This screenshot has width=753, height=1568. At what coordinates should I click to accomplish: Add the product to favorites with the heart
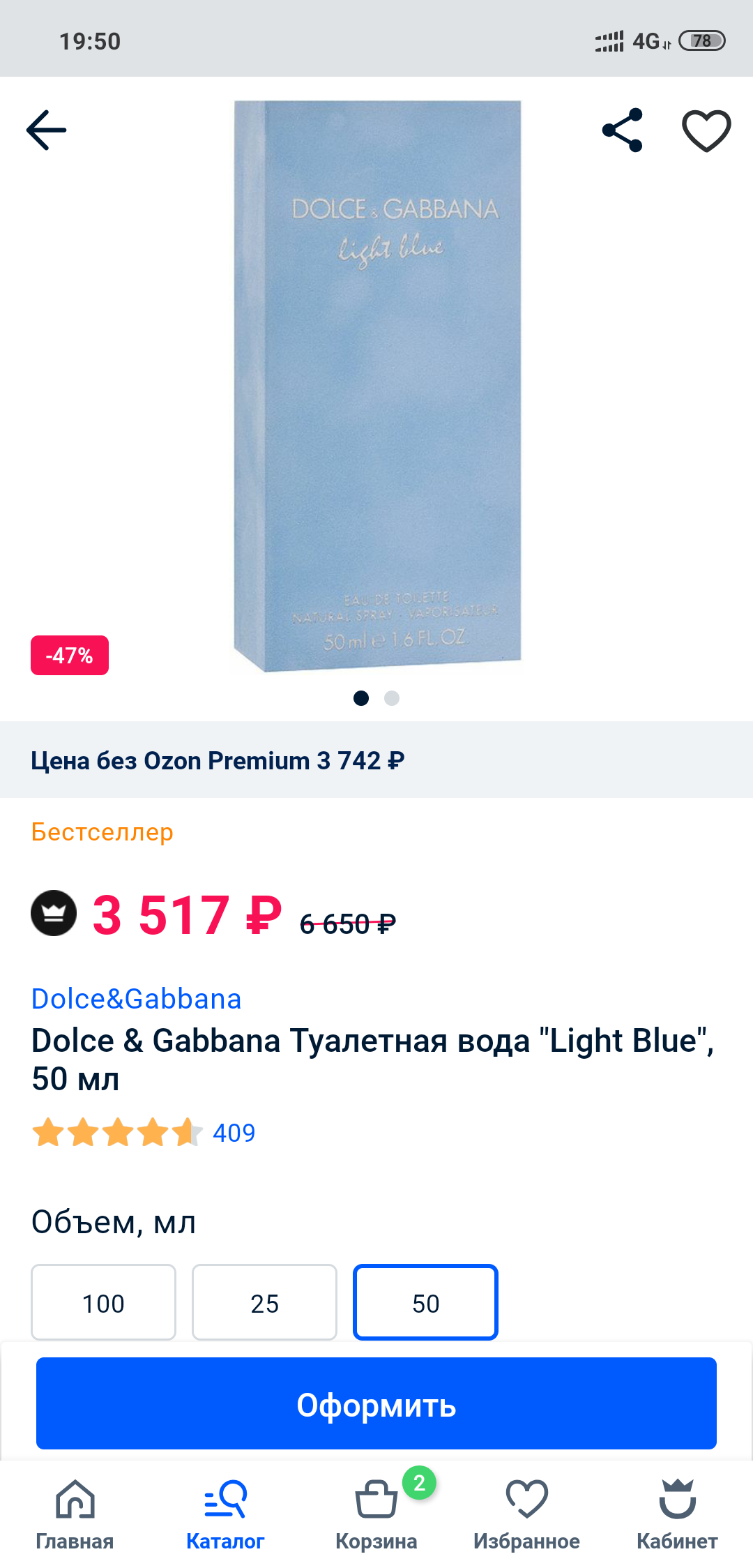point(706,130)
